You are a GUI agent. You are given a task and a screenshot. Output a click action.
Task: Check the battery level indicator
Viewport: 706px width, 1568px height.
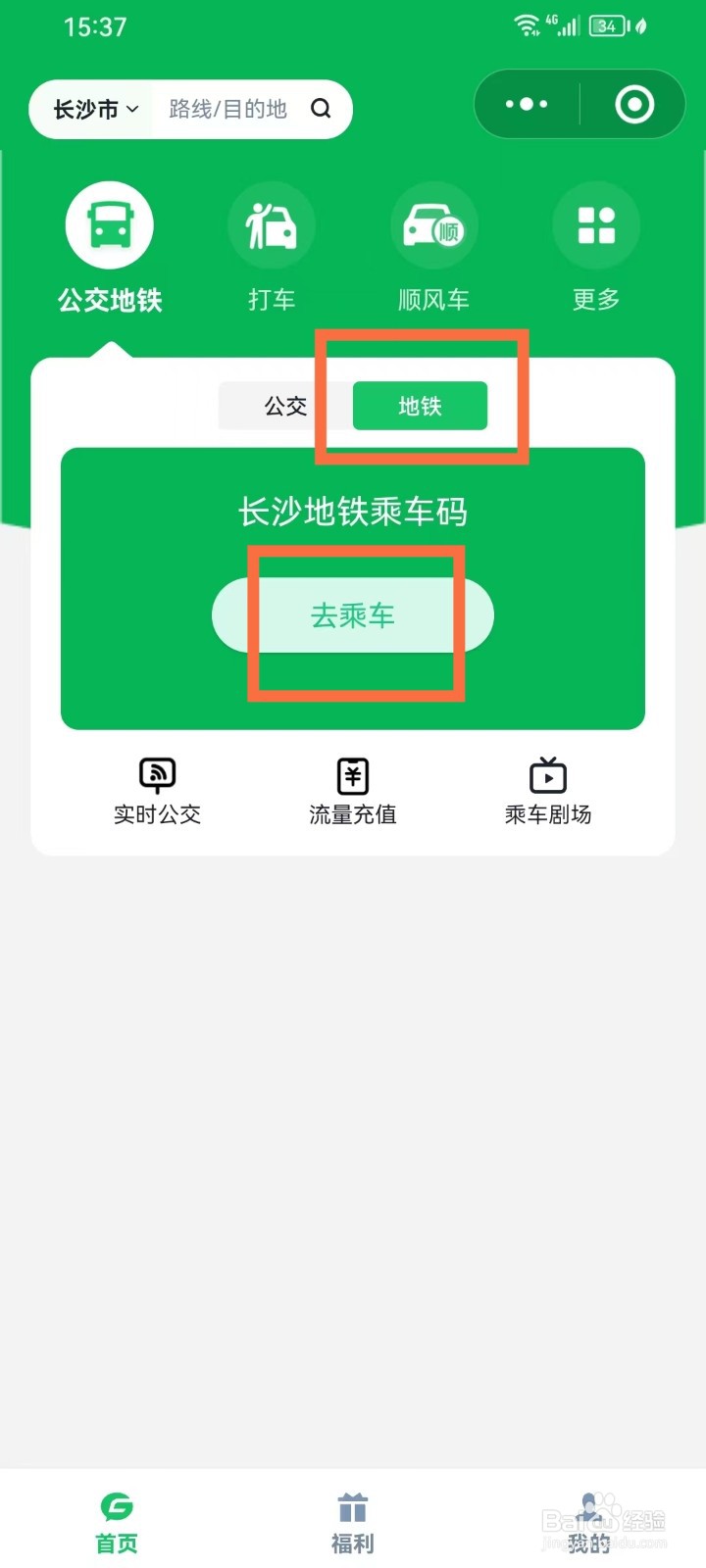[607, 26]
